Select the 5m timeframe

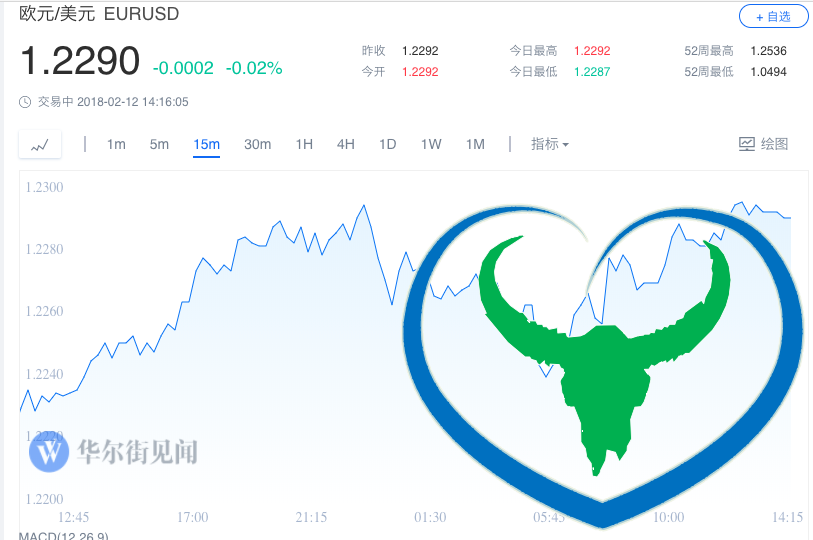point(159,144)
